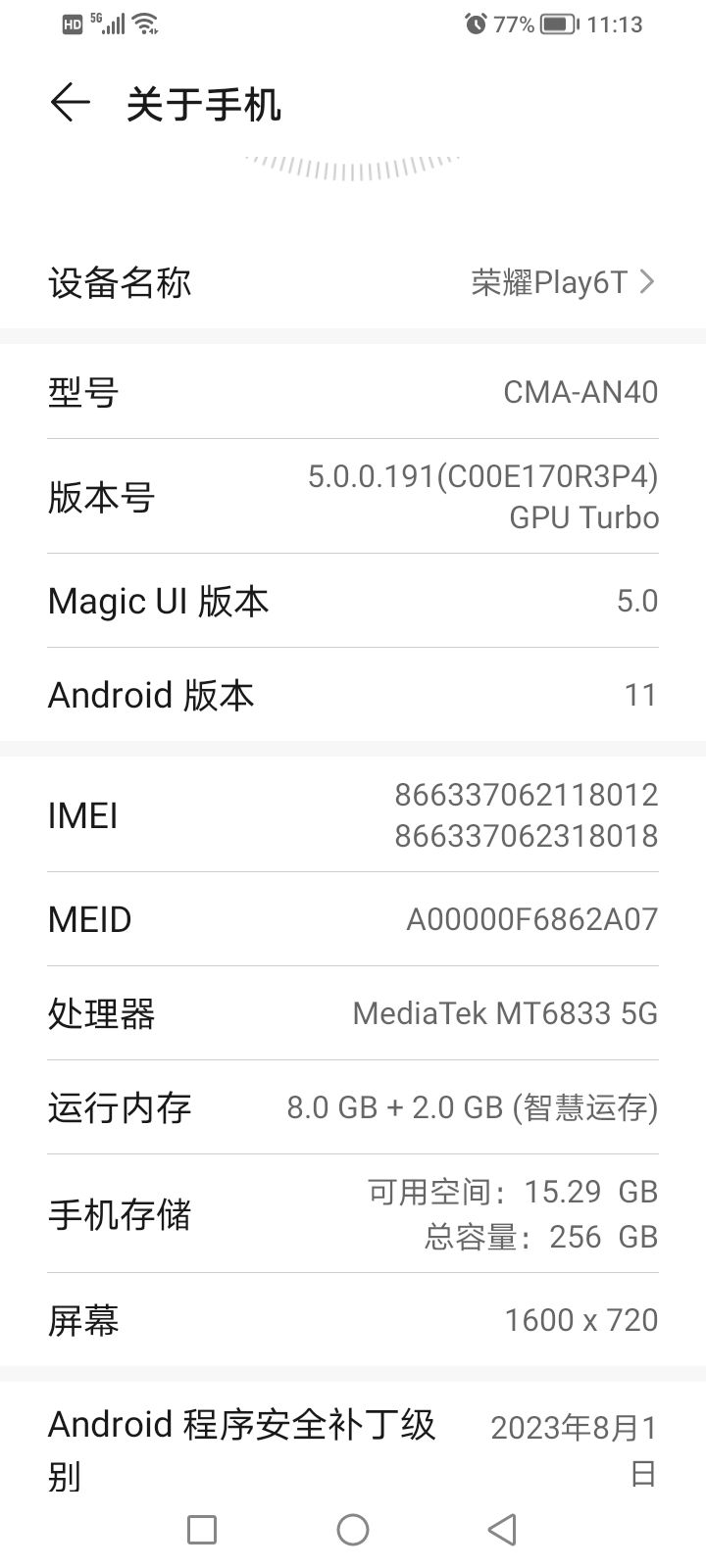Tap the system back triangle button
Image resolution: width=706 pixels, height=1568 pixels.
tap(502, 1529)
